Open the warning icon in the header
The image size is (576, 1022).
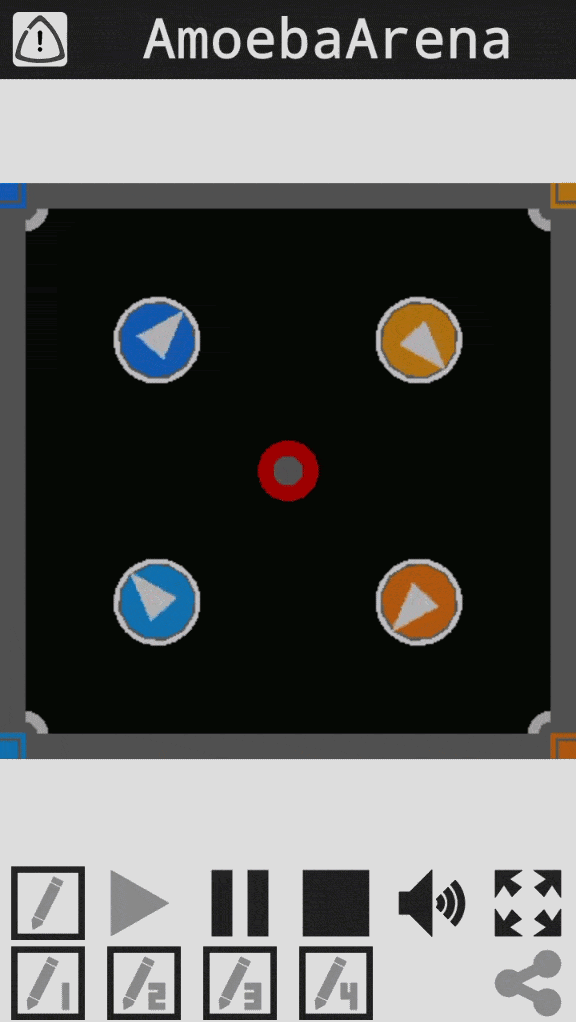tap(40, 39)
